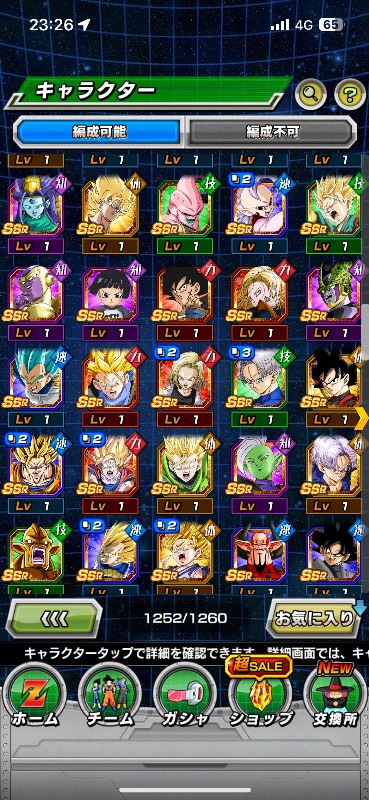Open the question mark help icon
Viewport: 369px width, 800px height.
tap(350, 94)
